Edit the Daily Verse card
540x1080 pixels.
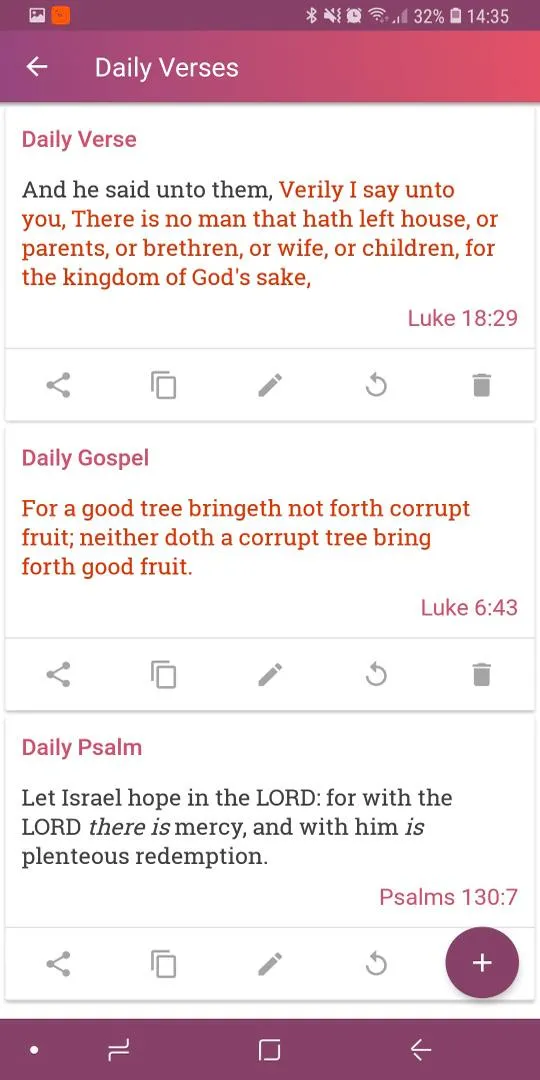tap(270, 385)
